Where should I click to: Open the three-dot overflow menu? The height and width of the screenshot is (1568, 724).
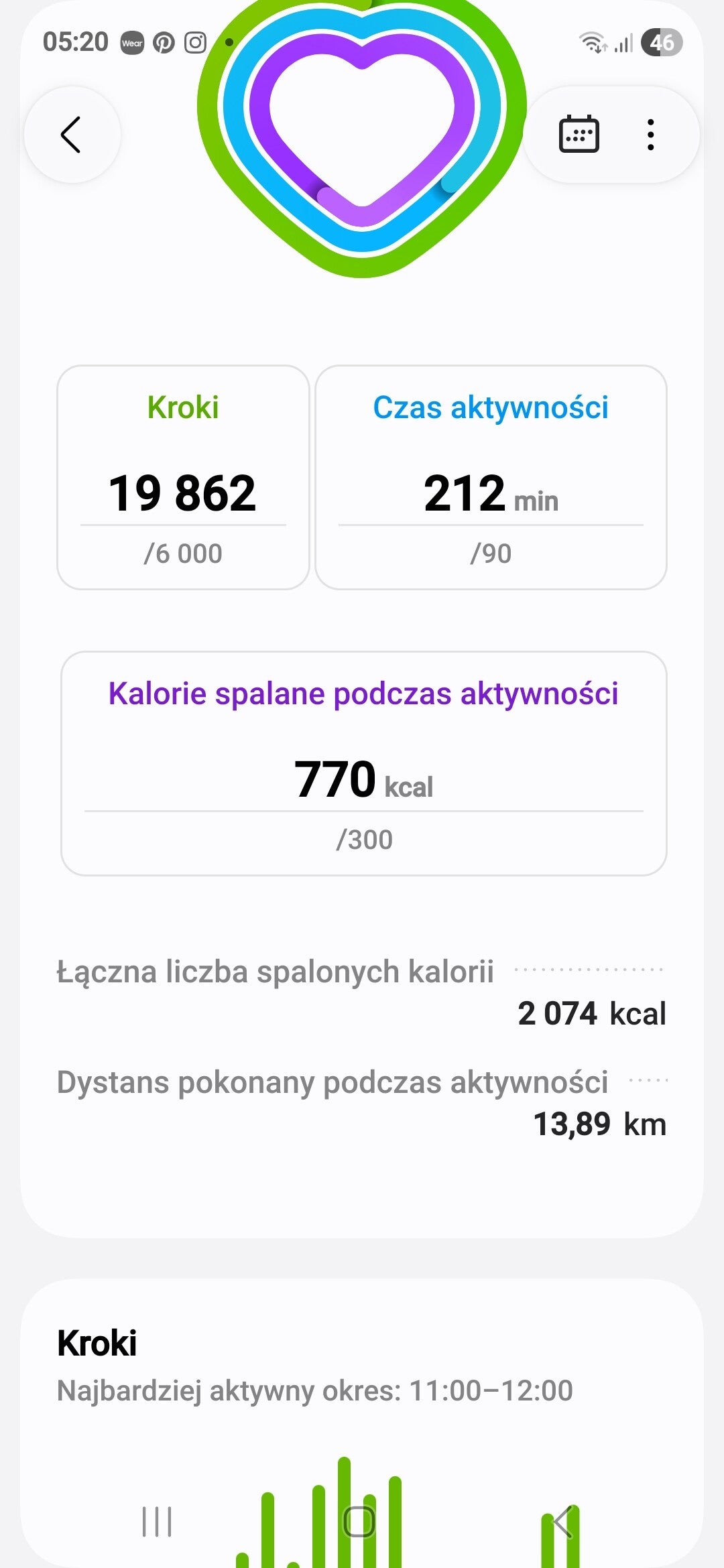650,135
